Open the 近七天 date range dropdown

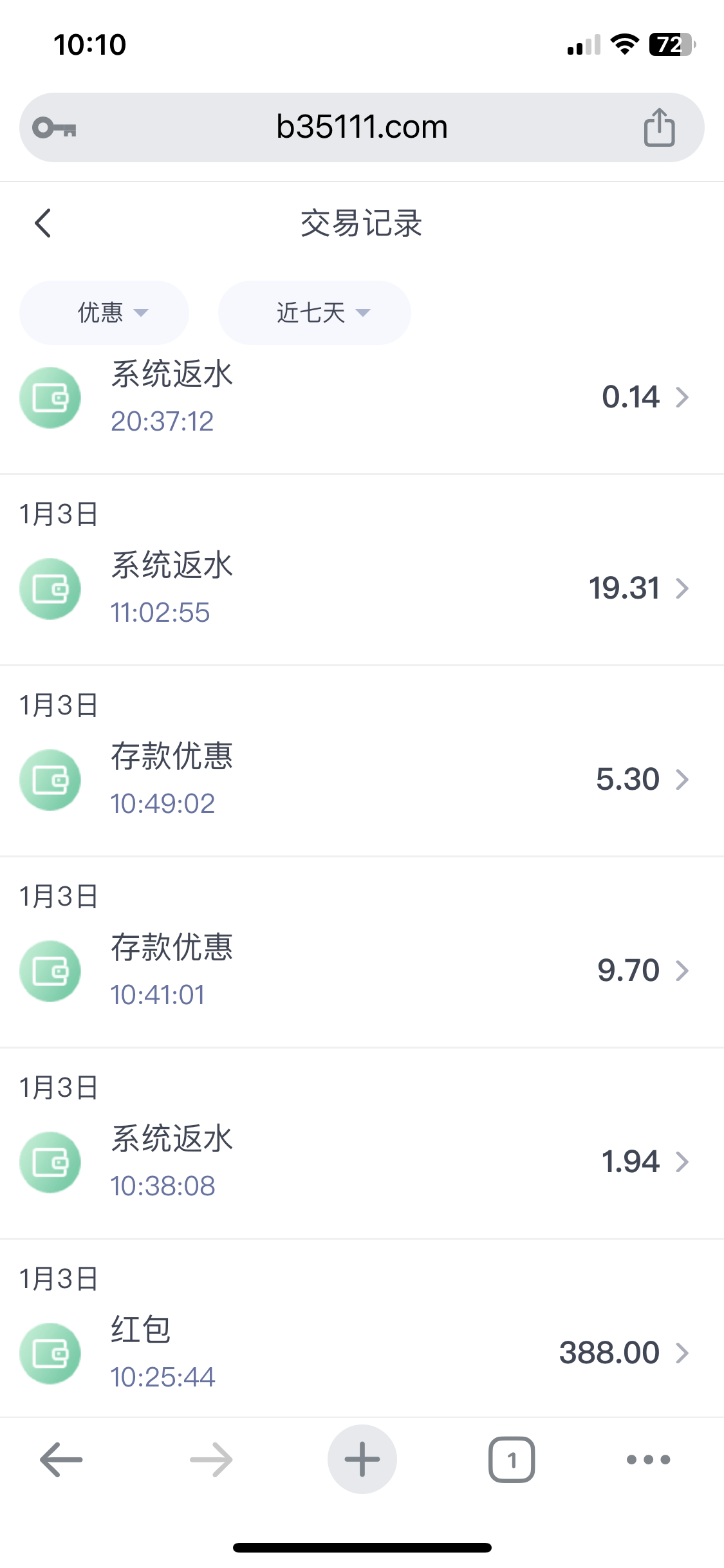coord(314,313)
